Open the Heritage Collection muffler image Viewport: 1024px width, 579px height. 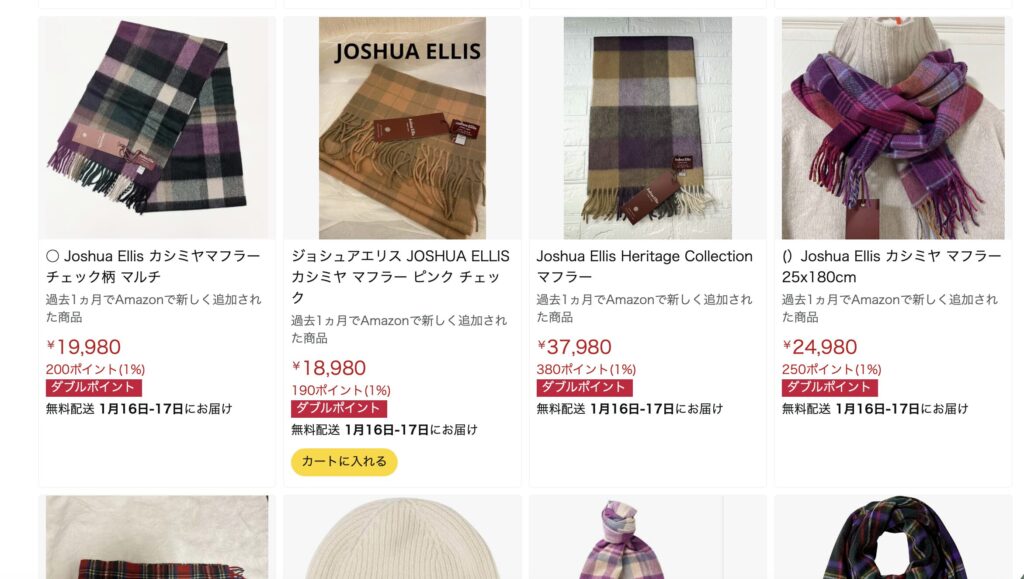pos(647,127)
